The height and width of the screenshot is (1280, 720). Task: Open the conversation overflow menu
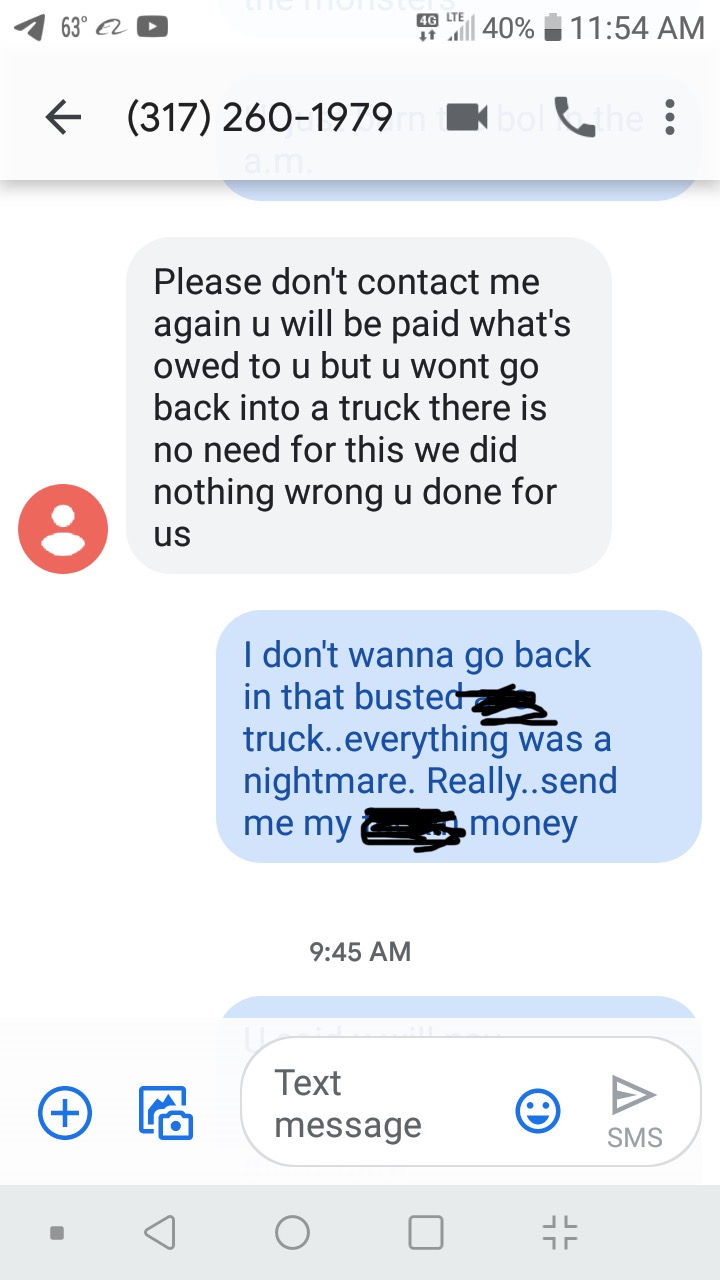pyautogui.click(x=669, y=118)
